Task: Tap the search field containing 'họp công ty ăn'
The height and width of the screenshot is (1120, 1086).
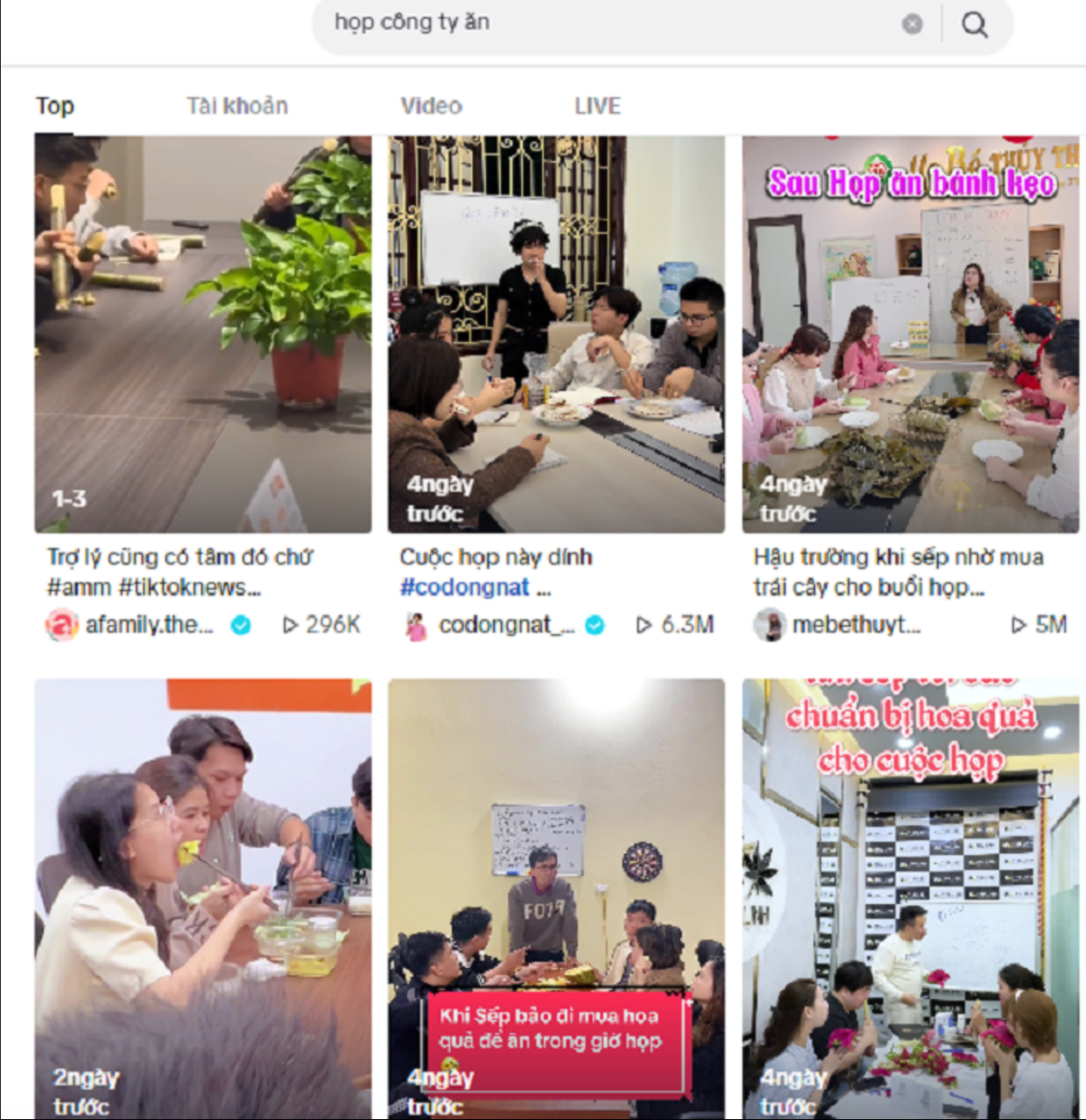Action: click(597, 23)
